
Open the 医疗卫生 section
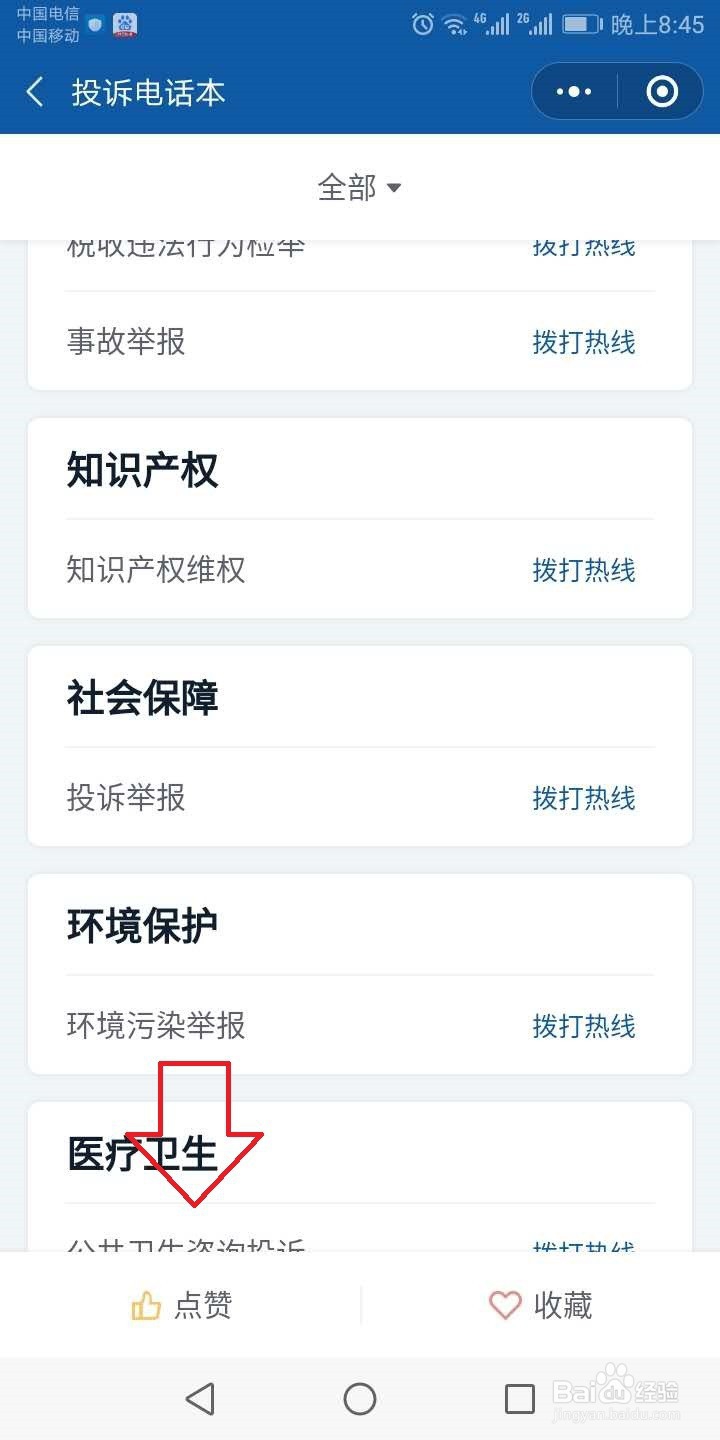point(142,1153)
